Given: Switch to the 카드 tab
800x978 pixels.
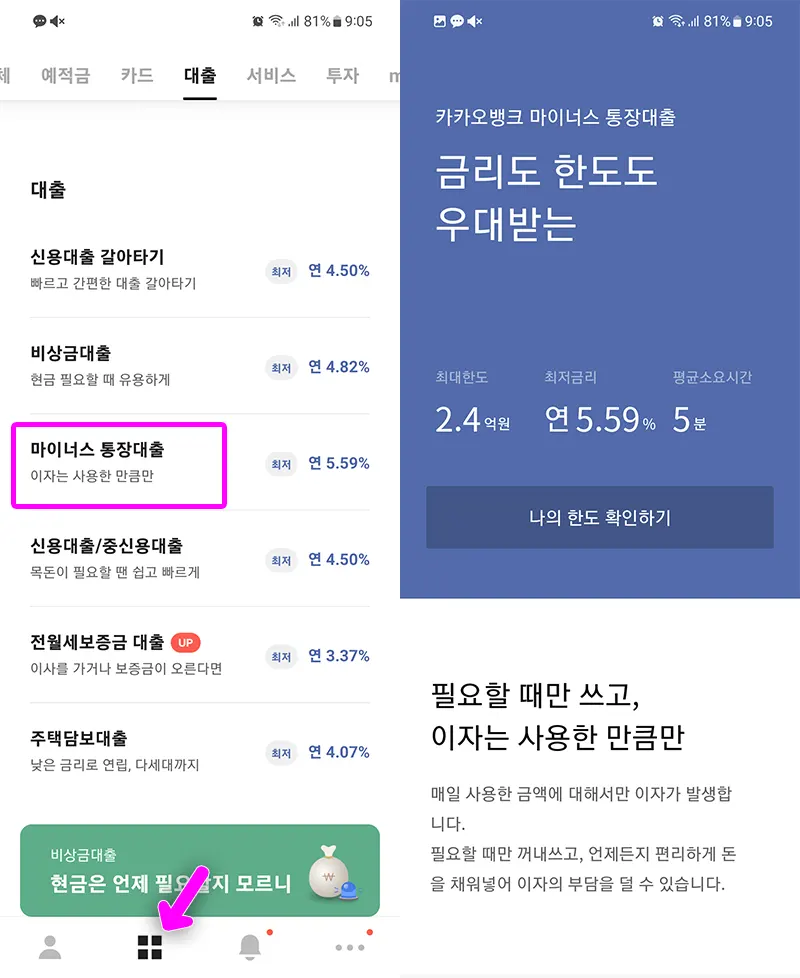Looking at the screenshot, I should coord(137,76).
